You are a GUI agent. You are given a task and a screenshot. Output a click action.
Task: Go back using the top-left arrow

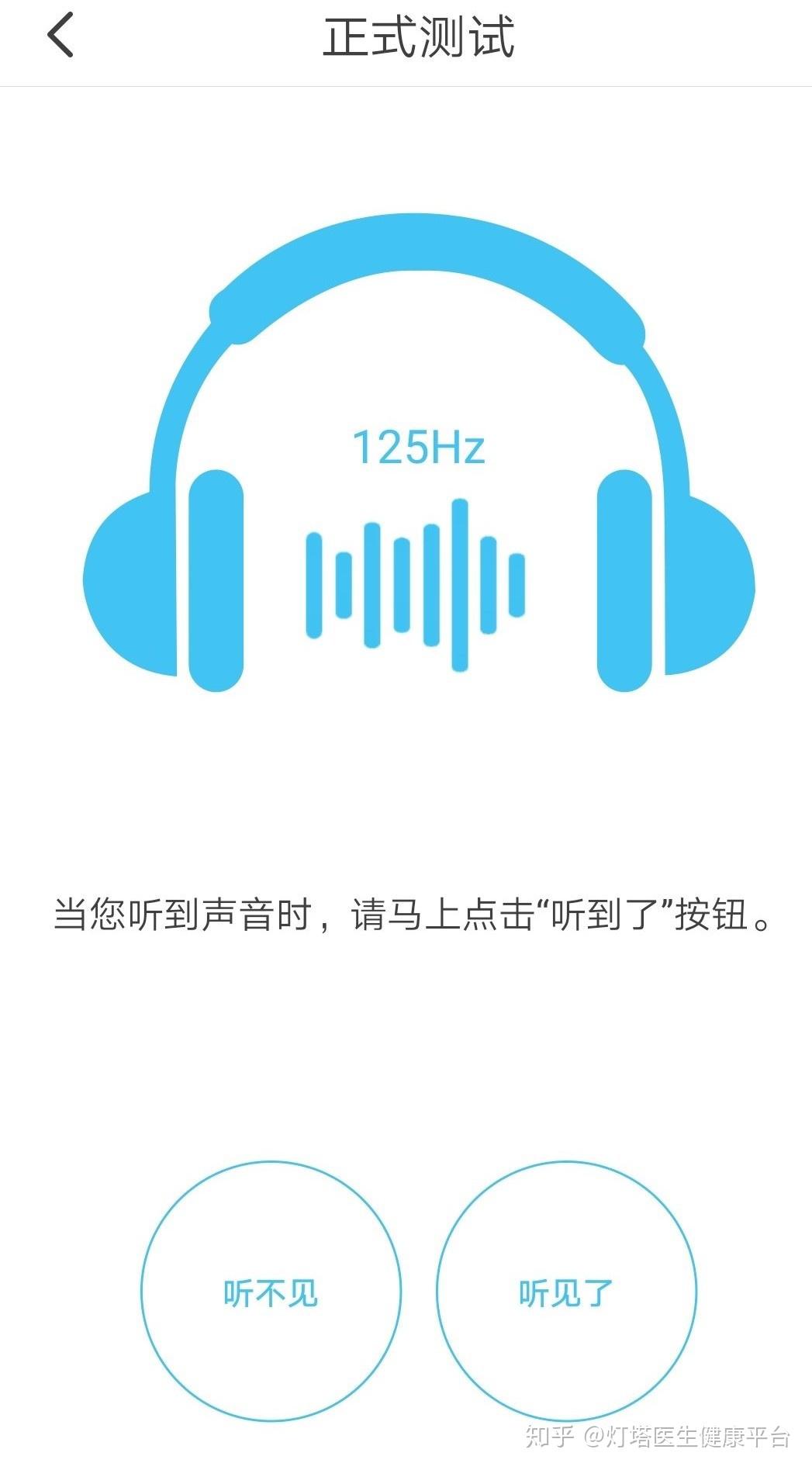[60, 35]
